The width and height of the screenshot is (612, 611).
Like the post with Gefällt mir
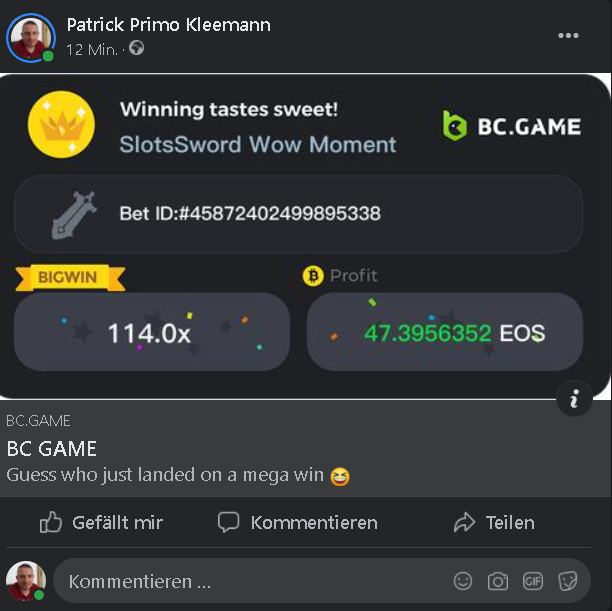click(x=101, y=522)
